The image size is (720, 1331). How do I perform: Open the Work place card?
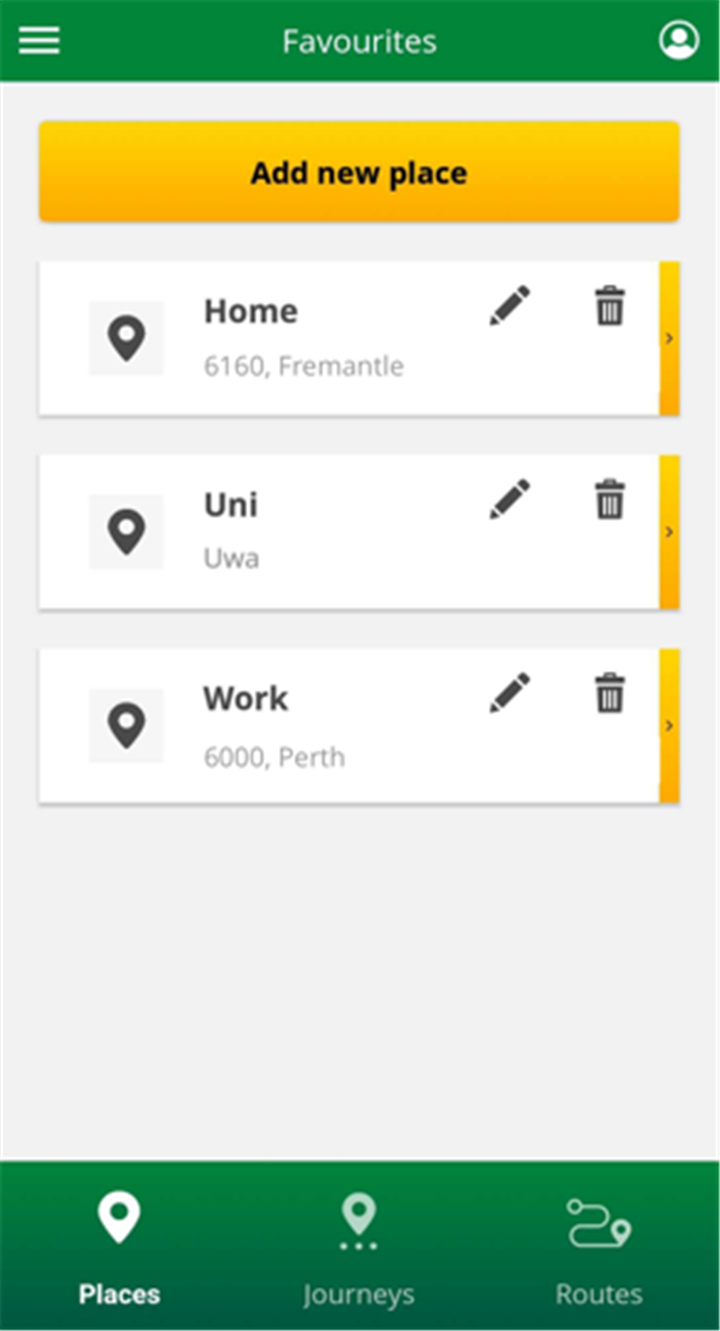(349, 726)
